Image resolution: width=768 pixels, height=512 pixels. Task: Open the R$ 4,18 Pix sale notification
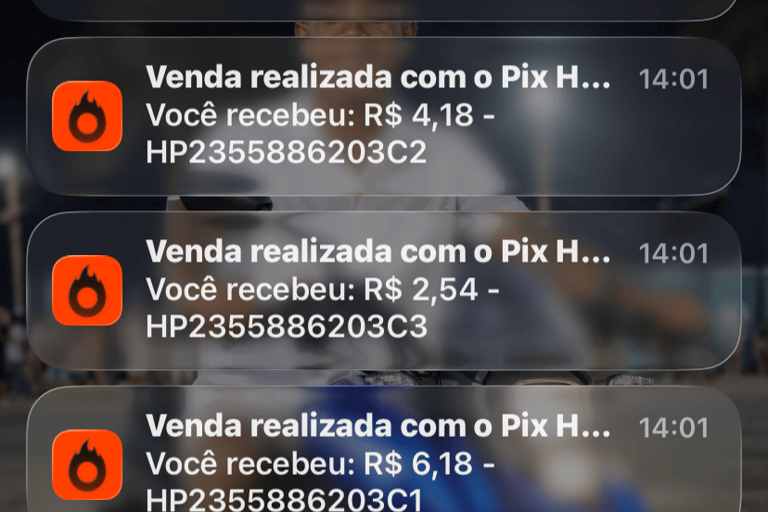(384, 116)
